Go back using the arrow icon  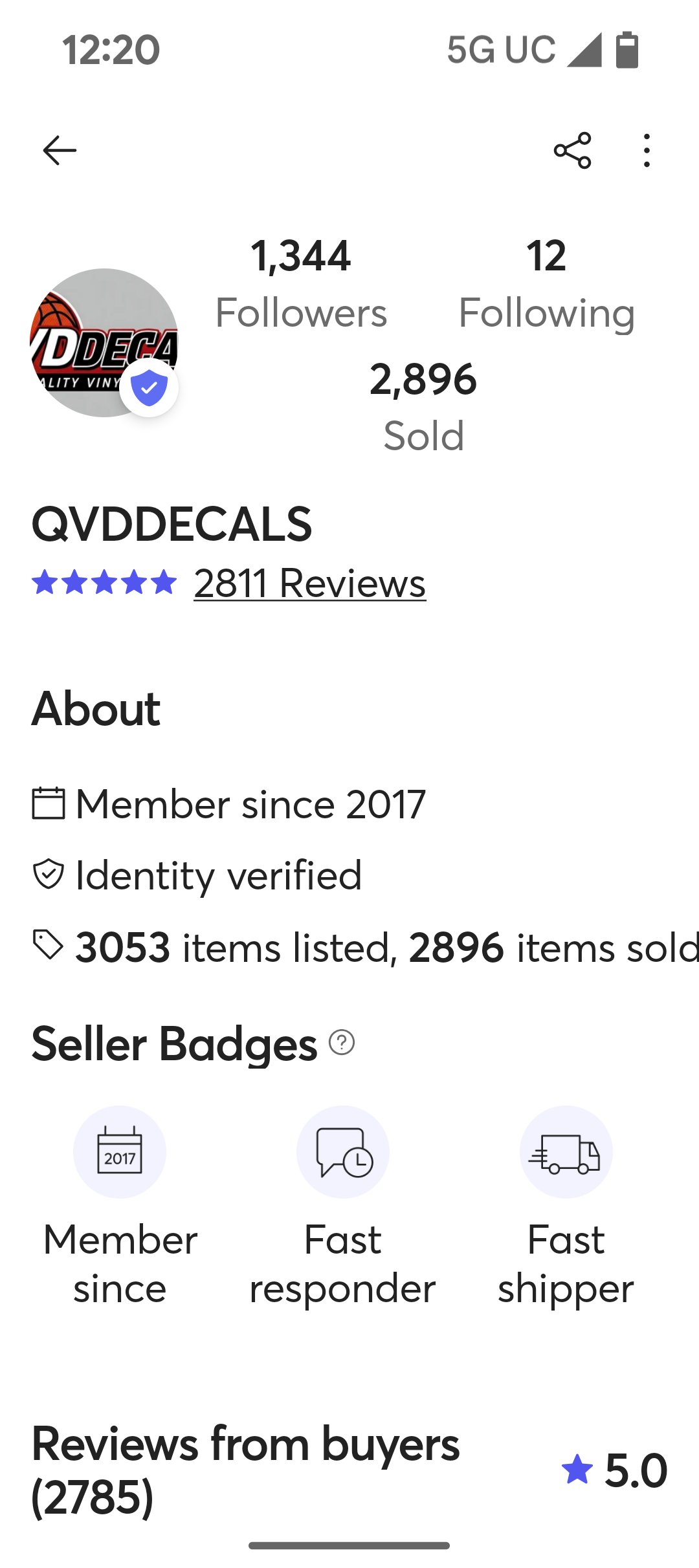60,151
